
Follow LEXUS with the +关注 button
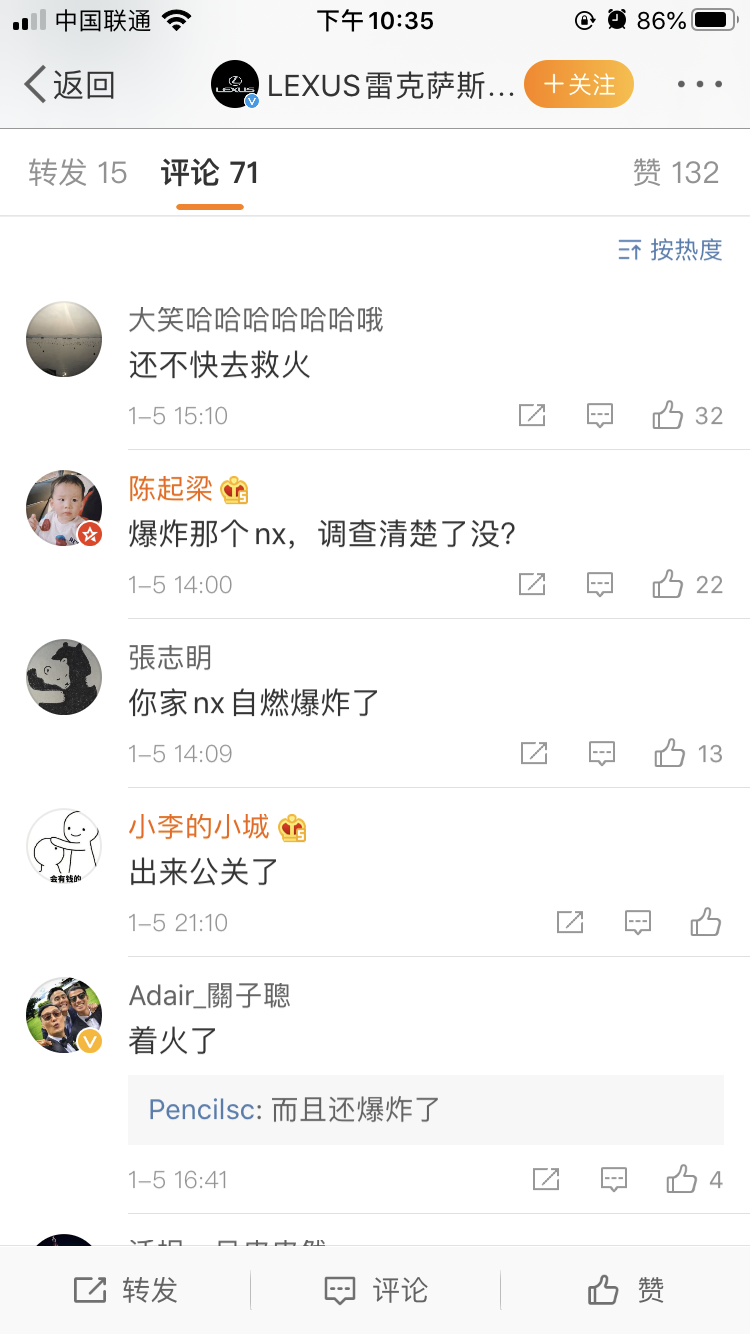[x=579, y=85]
